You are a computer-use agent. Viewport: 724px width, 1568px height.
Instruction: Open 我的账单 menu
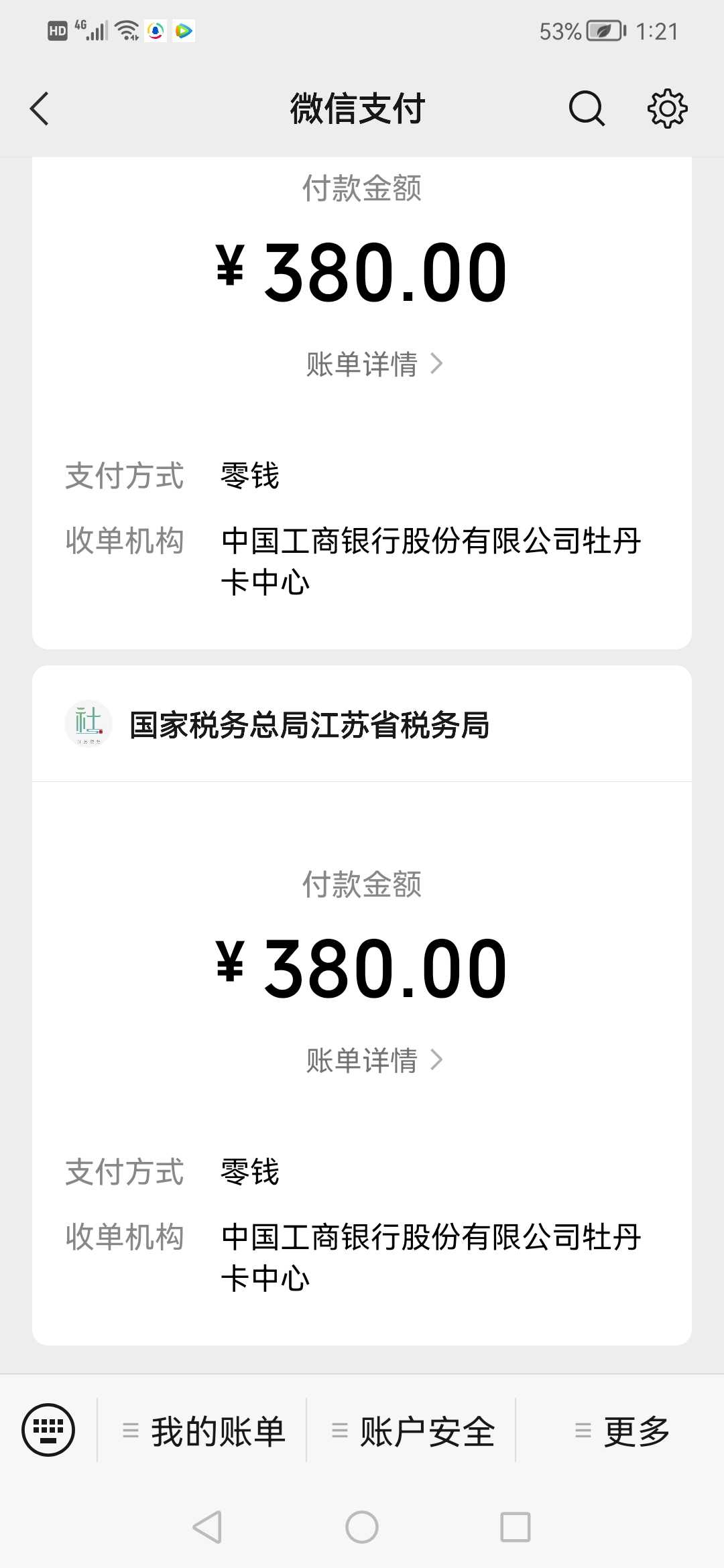coord(204,1431)
